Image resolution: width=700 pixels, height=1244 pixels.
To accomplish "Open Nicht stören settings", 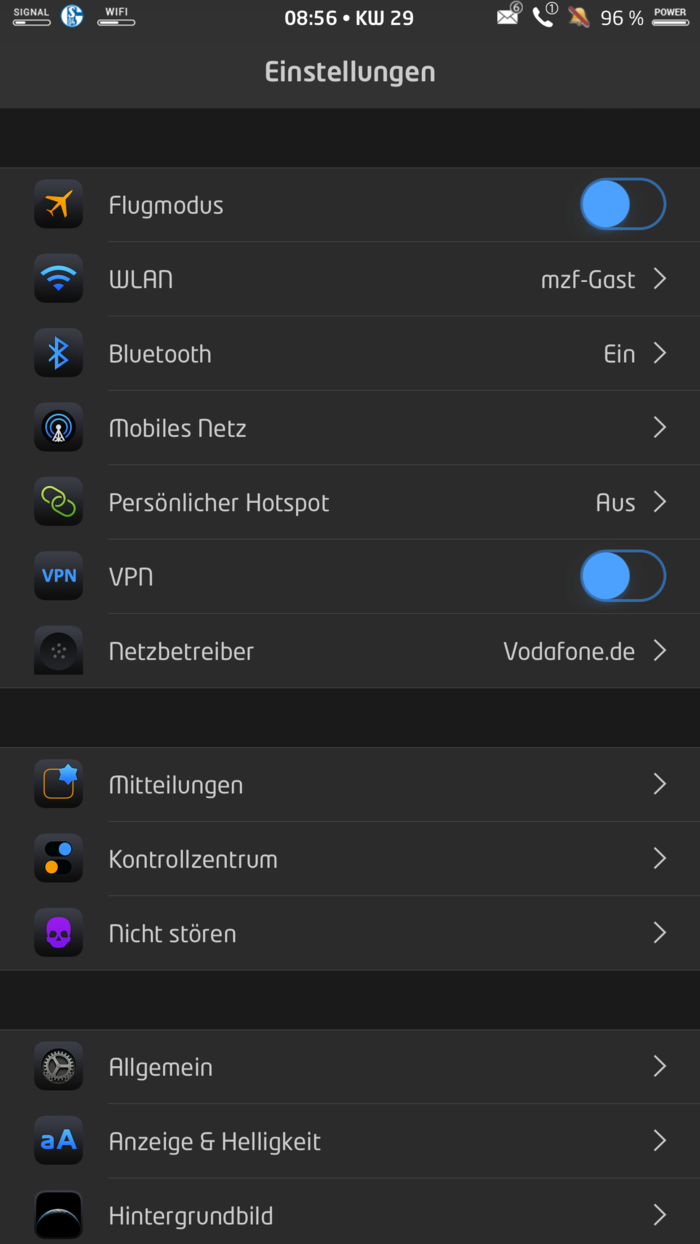I will click(350, 933).
